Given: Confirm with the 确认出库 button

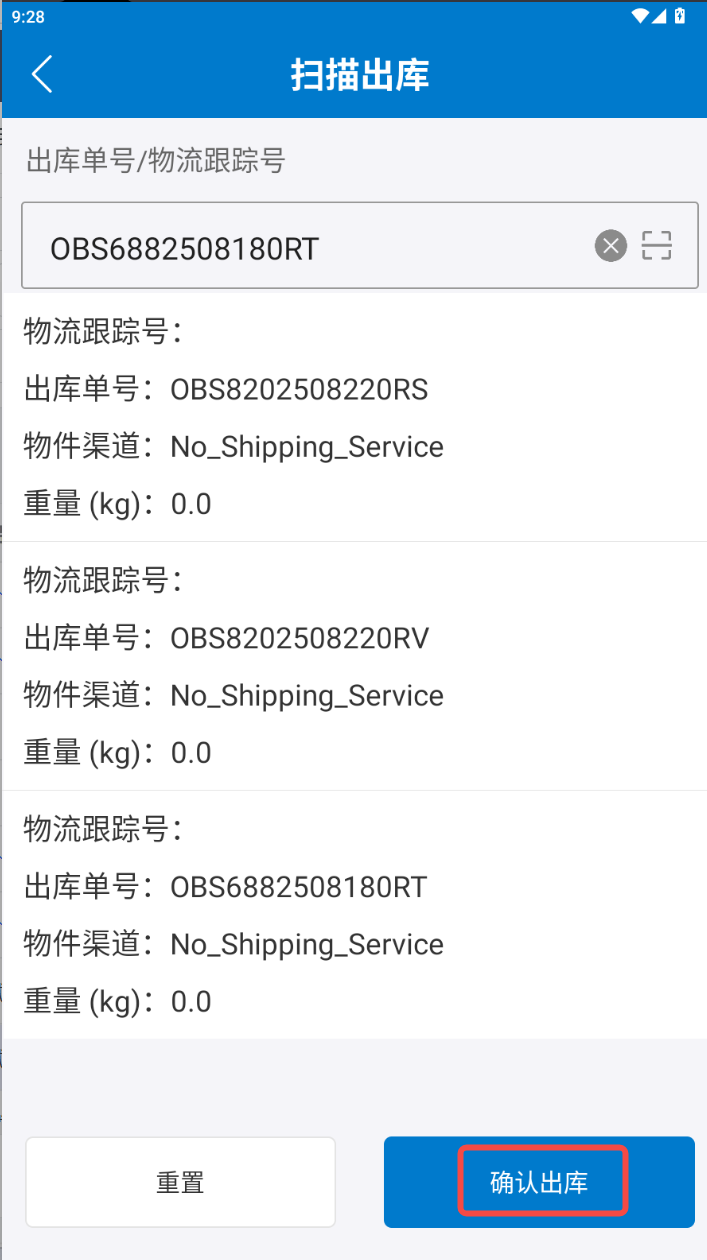Looking at the screenshot, I should [540, 1182].
